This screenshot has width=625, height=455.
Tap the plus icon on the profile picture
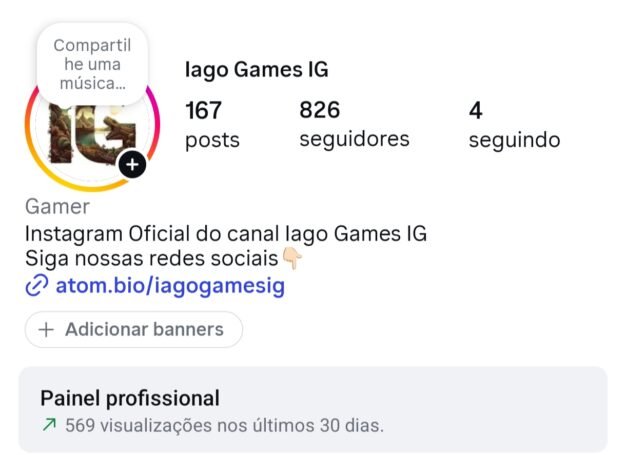coord(132,165)
